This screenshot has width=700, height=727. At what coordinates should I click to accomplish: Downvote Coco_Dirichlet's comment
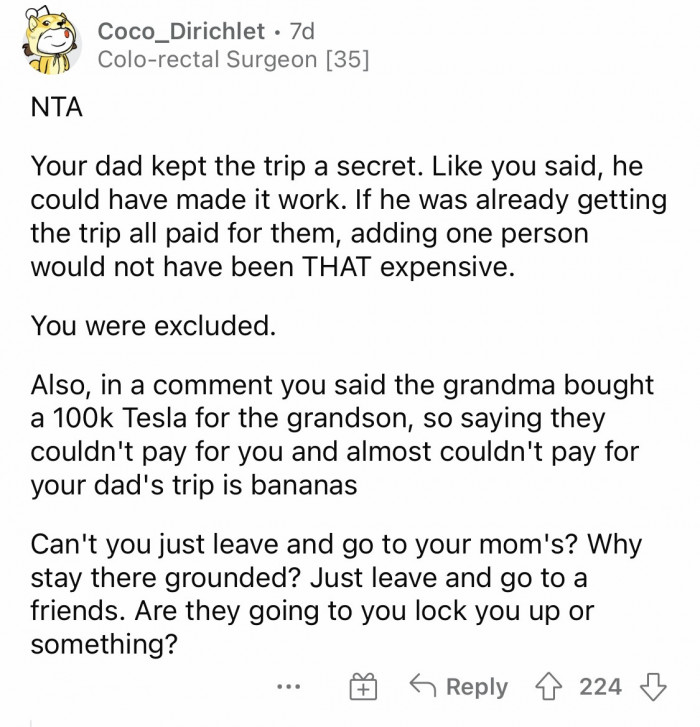pos(653,687)
